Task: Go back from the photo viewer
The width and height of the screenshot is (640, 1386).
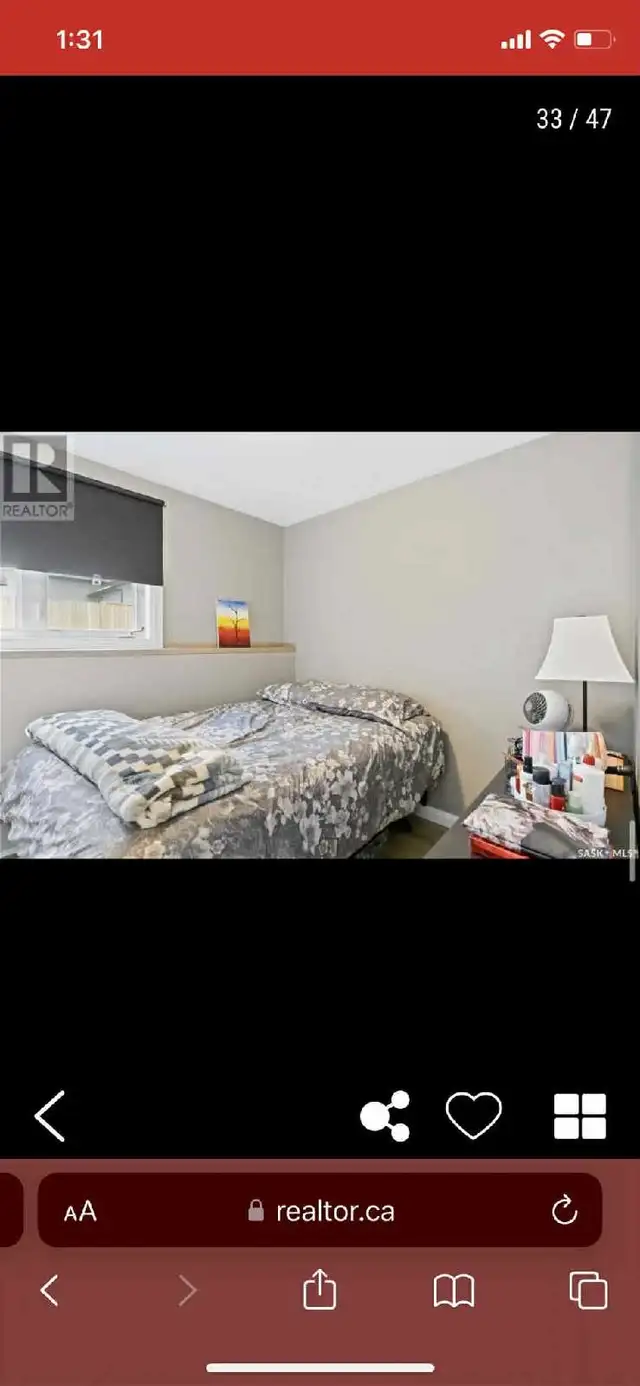Action: click(x=50, y=1116)
